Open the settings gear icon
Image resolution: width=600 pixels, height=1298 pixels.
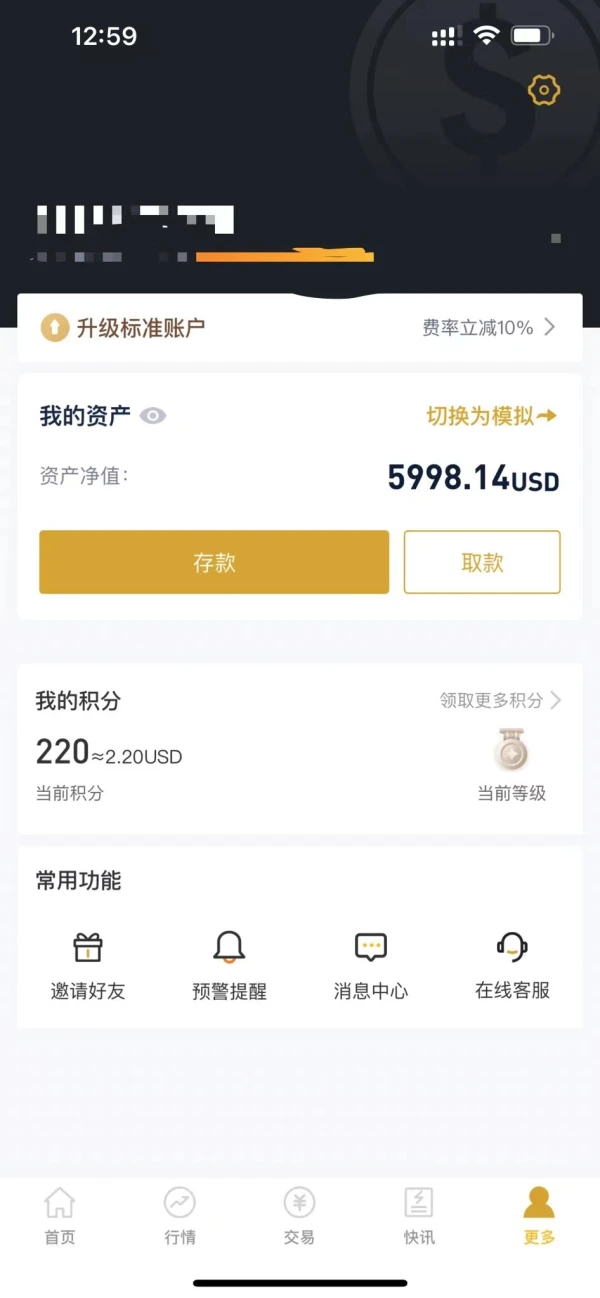[543, 90]
